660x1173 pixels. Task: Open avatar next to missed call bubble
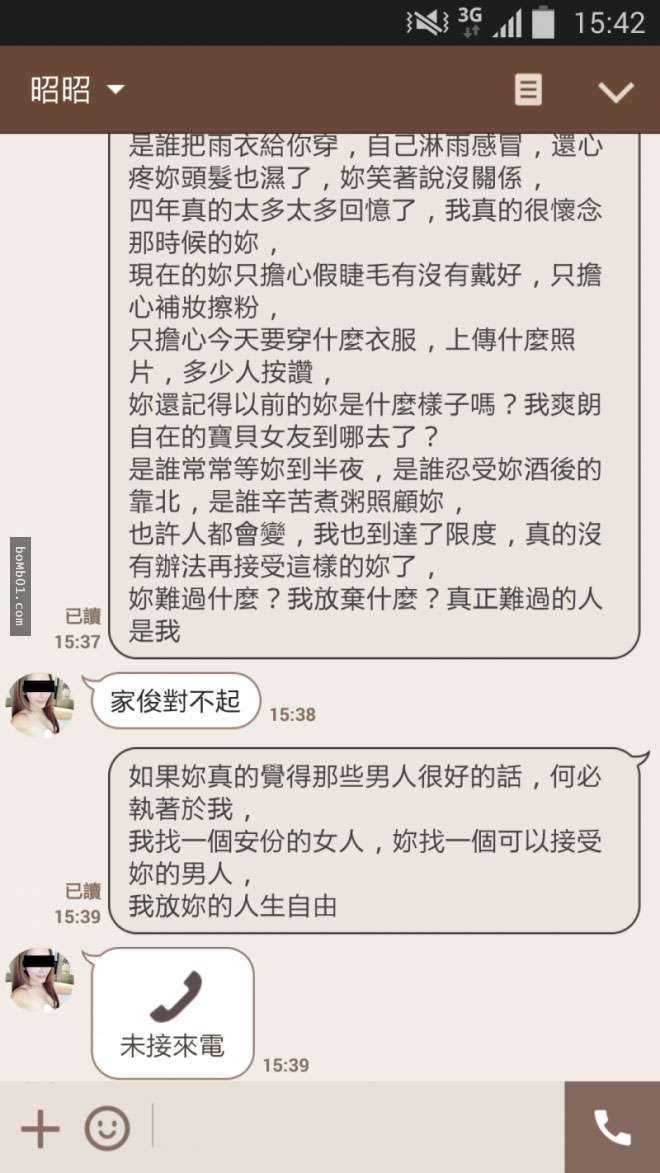point(41,980)
